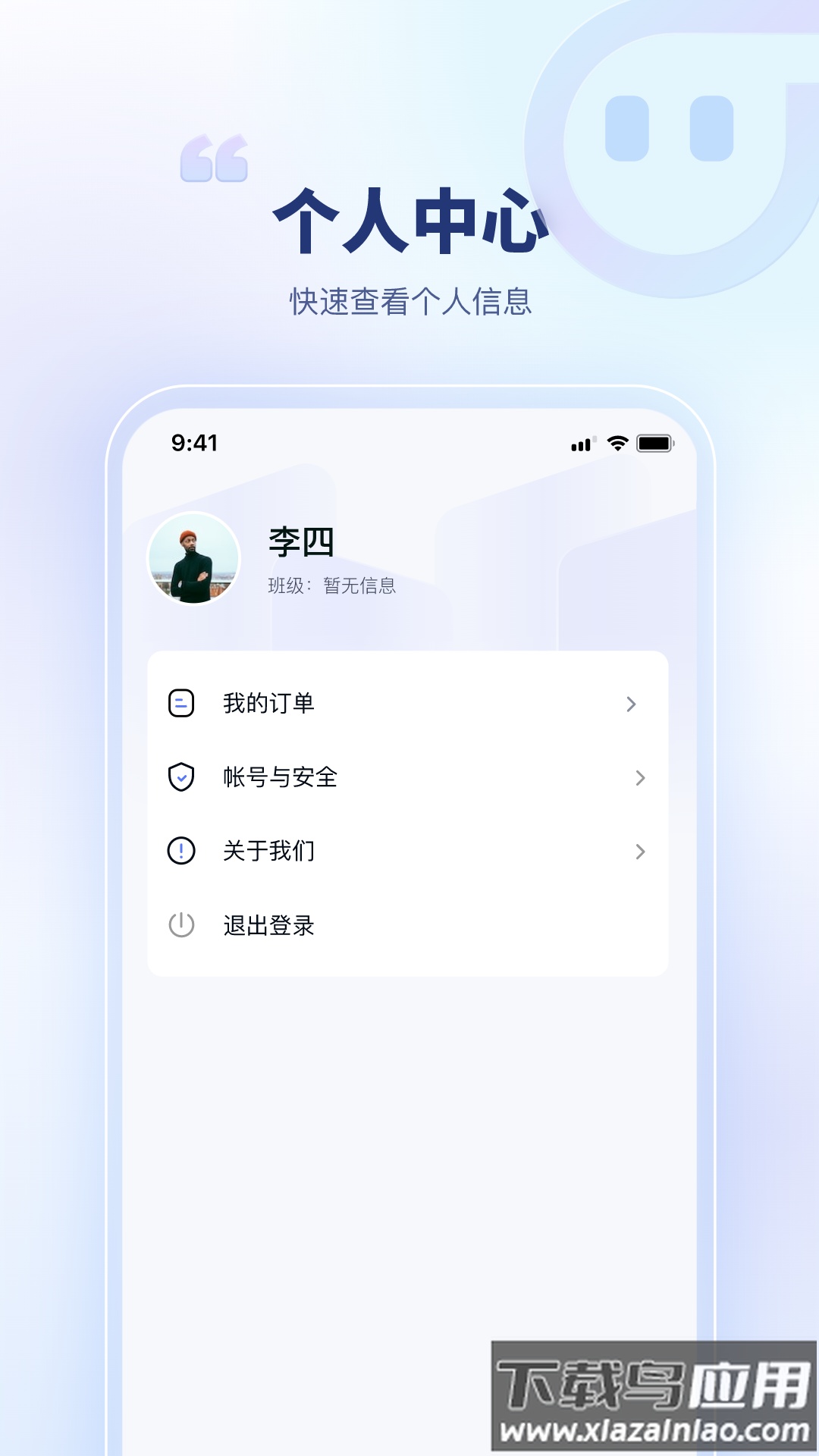The image size is (819, 1456).
Task: Click the power icon beside 退出登录
Action: (x=180, y=925)
